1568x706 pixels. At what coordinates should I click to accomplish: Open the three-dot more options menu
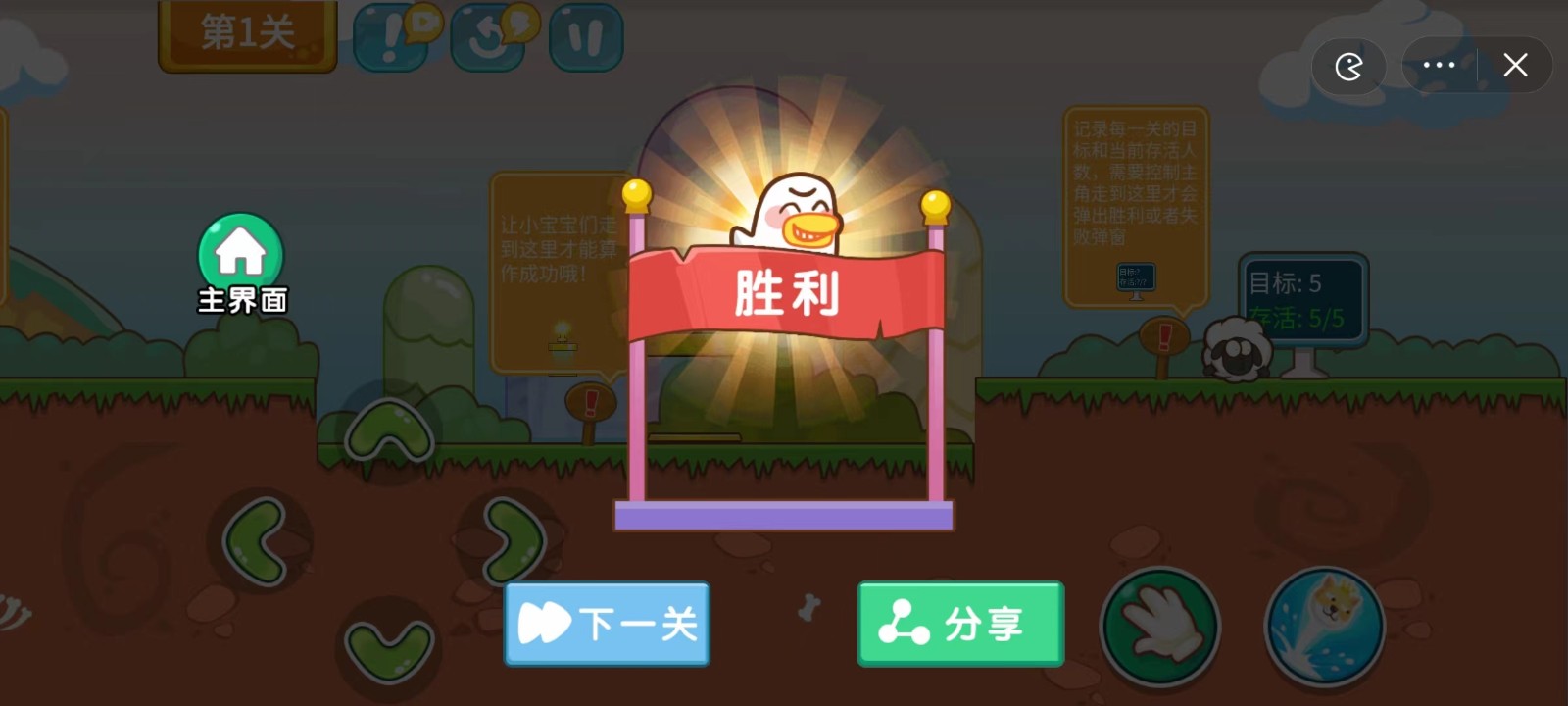[x=1439, y=66]
